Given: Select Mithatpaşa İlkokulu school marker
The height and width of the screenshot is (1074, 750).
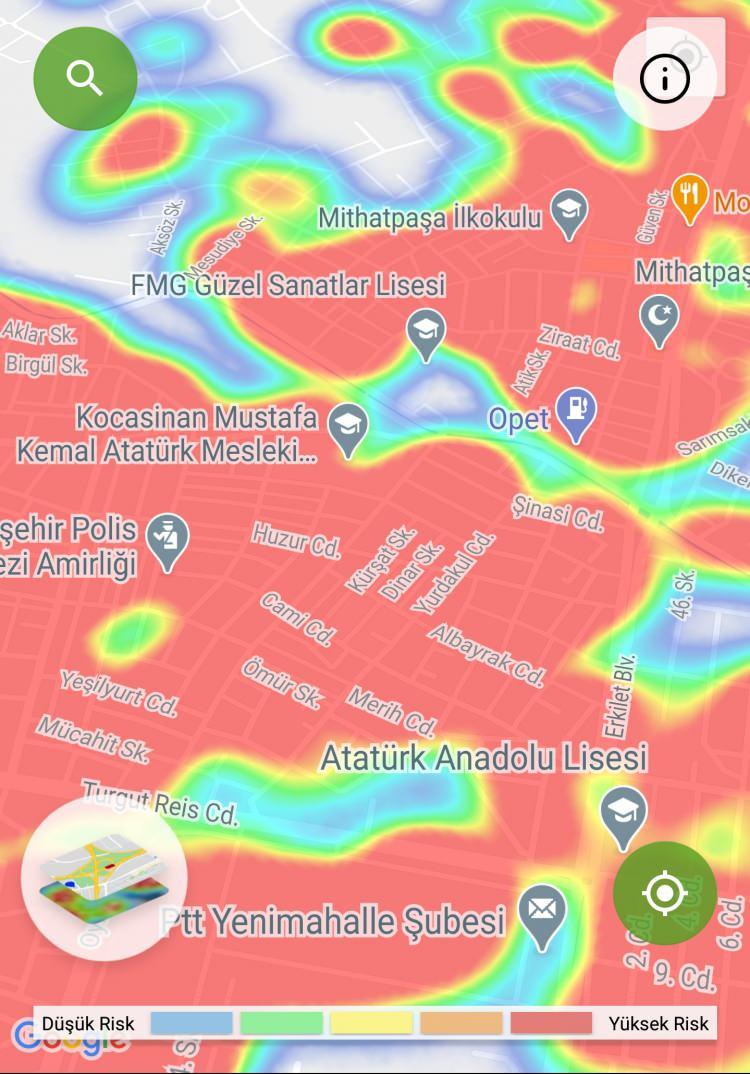Looking at the screenshot, I should pos(569,213).
